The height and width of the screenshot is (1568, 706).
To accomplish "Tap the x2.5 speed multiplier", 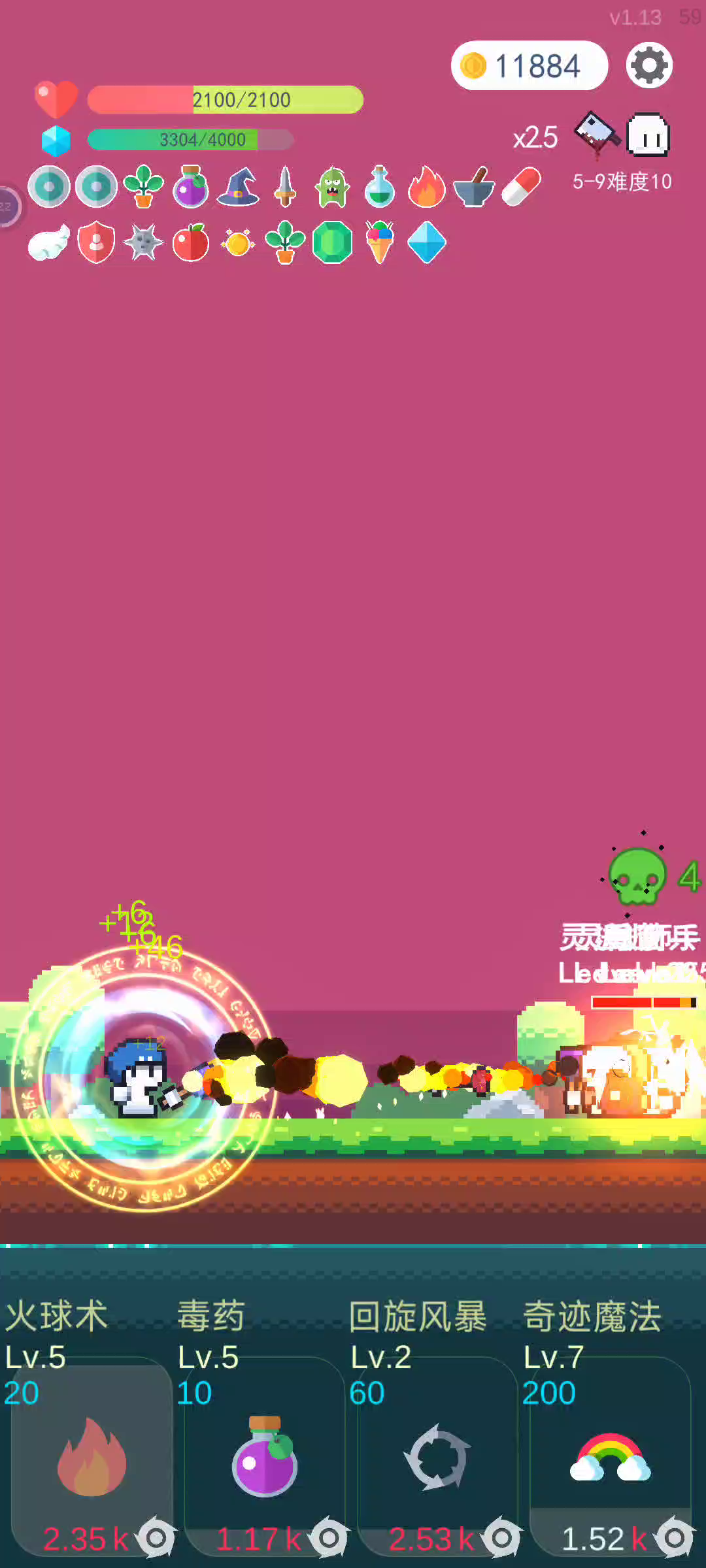I will (535, 137).
